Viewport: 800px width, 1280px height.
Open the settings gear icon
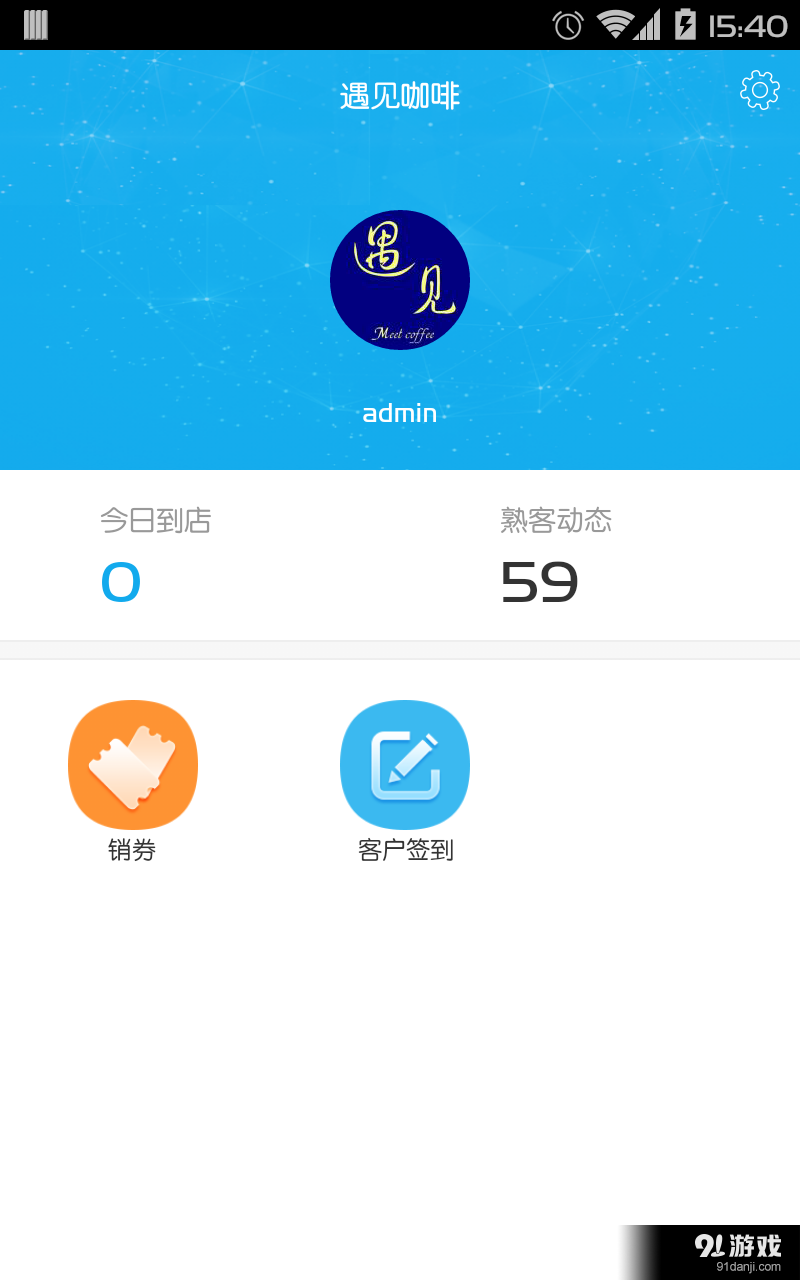pos(759,89)
